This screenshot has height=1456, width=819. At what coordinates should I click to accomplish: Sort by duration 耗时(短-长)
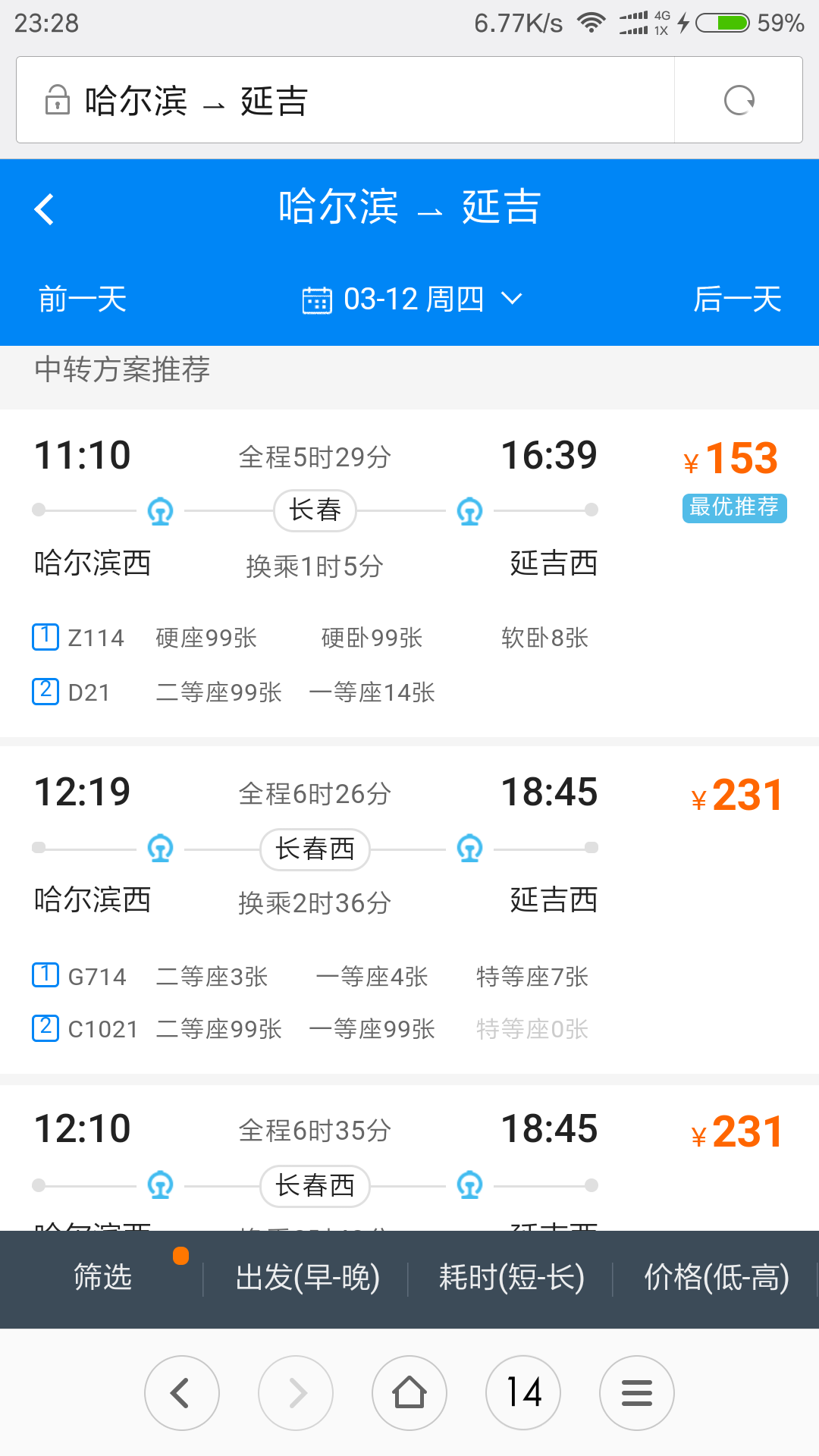[x=512, y=1278]
